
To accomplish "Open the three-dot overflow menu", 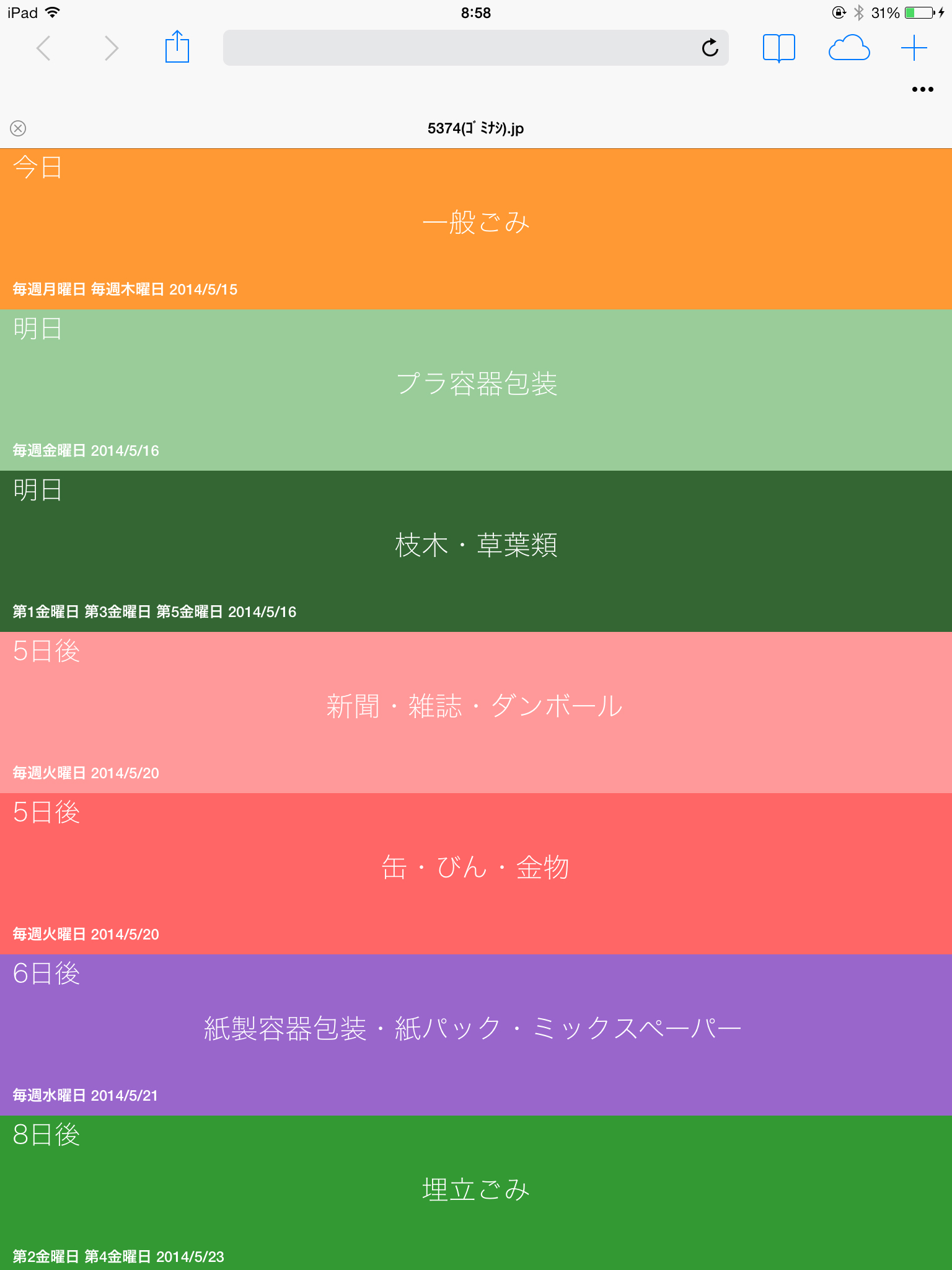I will (922, 89).
